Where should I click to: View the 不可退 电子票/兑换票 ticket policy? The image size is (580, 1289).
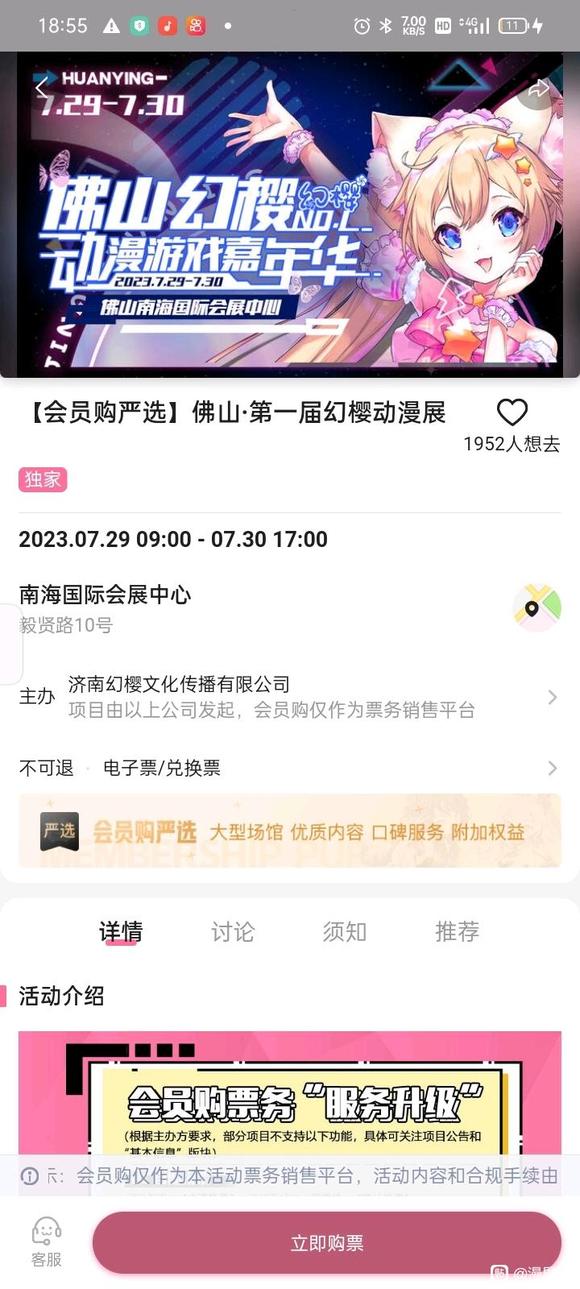pos(289,768)
